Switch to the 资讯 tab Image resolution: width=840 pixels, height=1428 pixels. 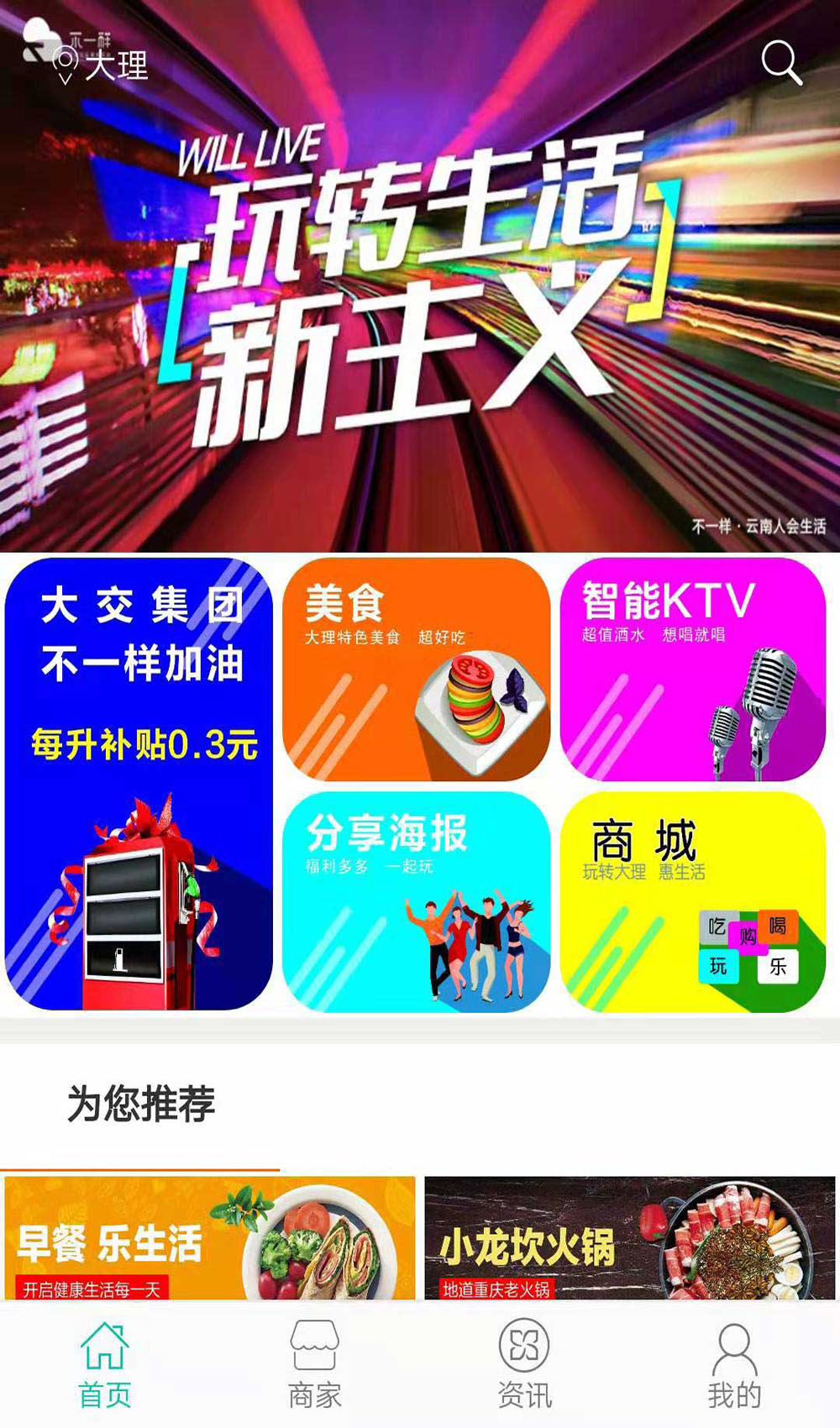coord(525,1365)
